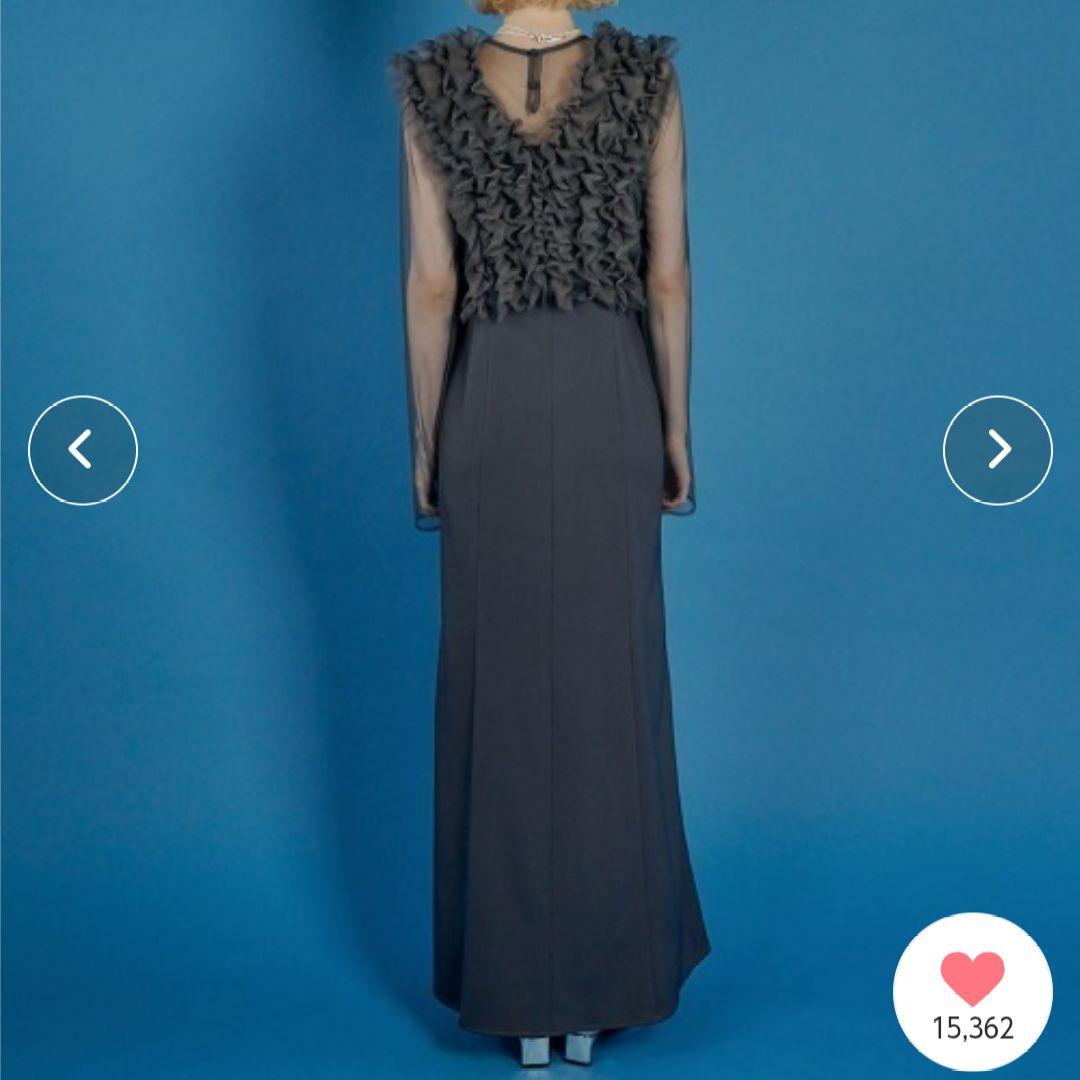The width and height of the screenshot is (1080, 1080).
Task: Show the next product photo
Action: click(997, 450)
